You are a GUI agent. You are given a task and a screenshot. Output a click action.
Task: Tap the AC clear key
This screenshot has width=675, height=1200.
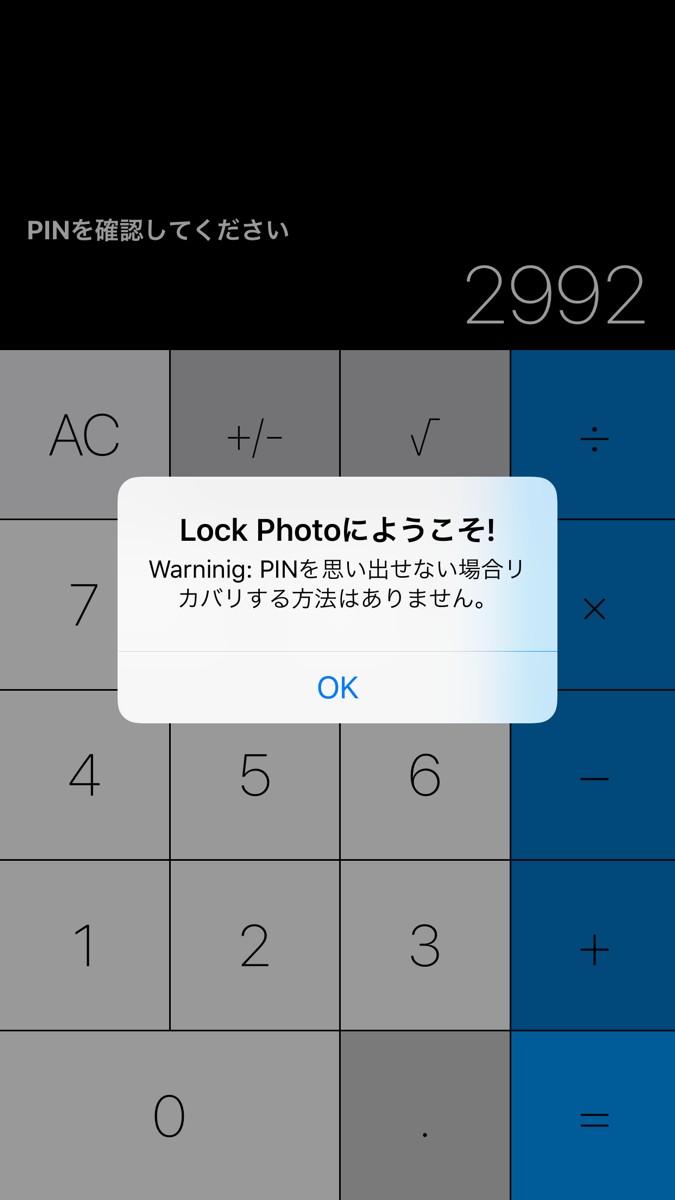[x=85, y=435]
